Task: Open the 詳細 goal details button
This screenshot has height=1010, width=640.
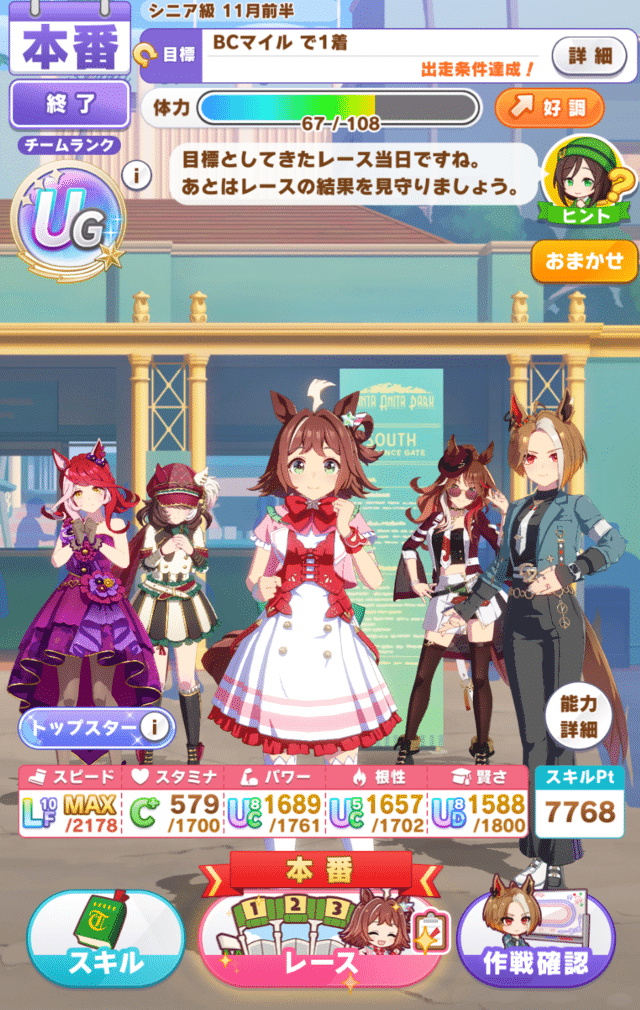Action: tap(589, 55)
